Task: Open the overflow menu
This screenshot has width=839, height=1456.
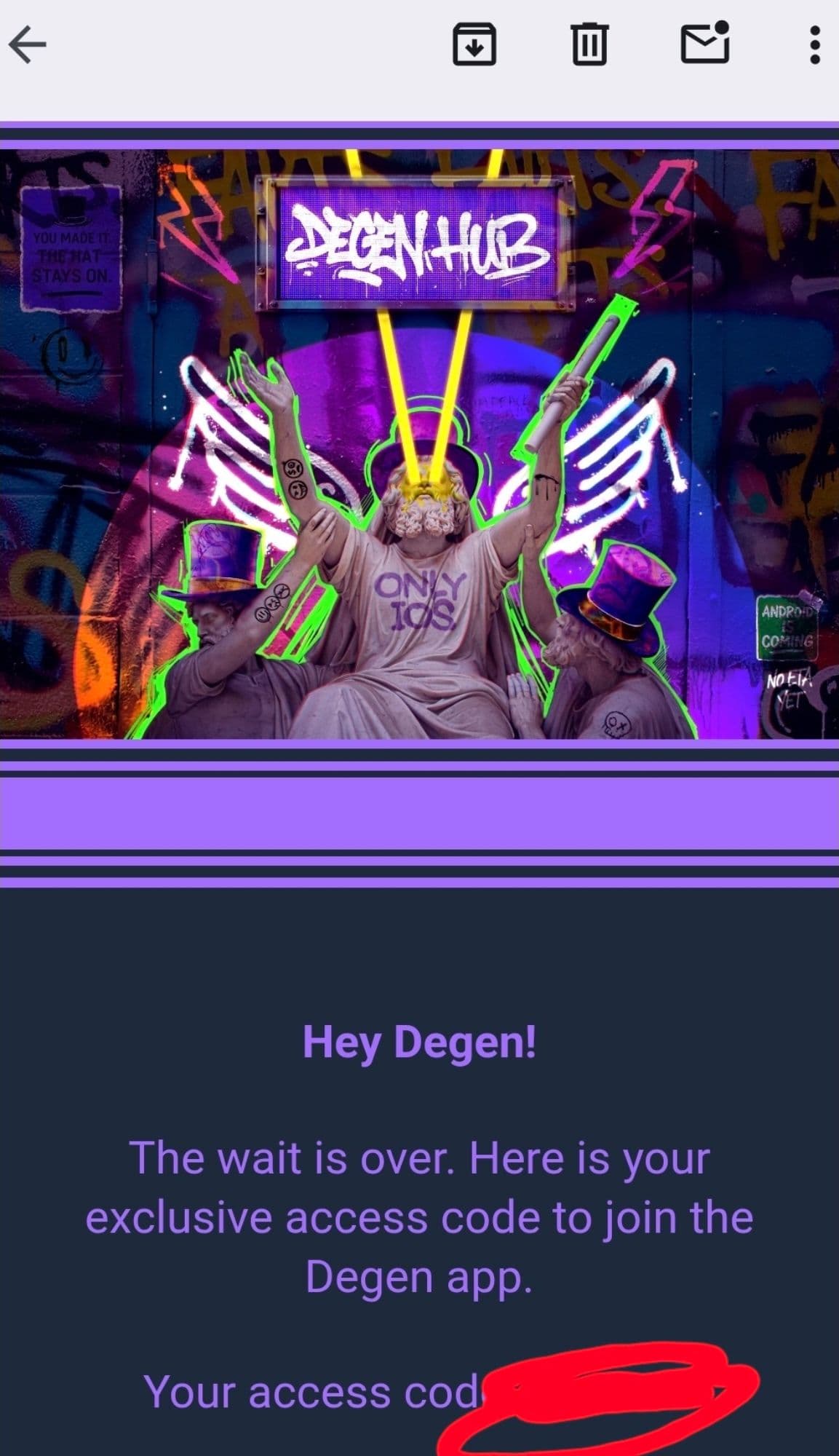Action: [x=815, y=44]
